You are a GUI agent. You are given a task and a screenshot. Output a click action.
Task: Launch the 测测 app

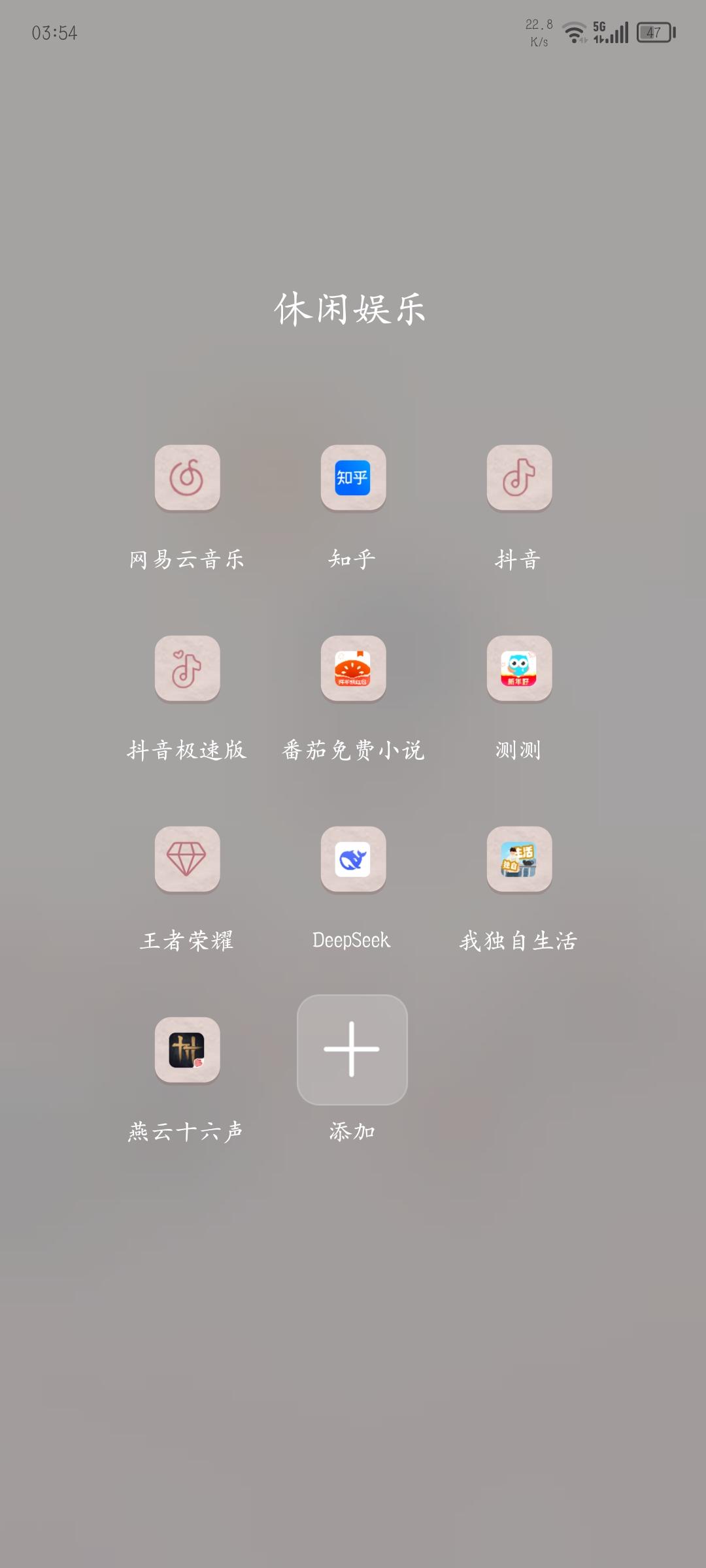coord(518,670)
